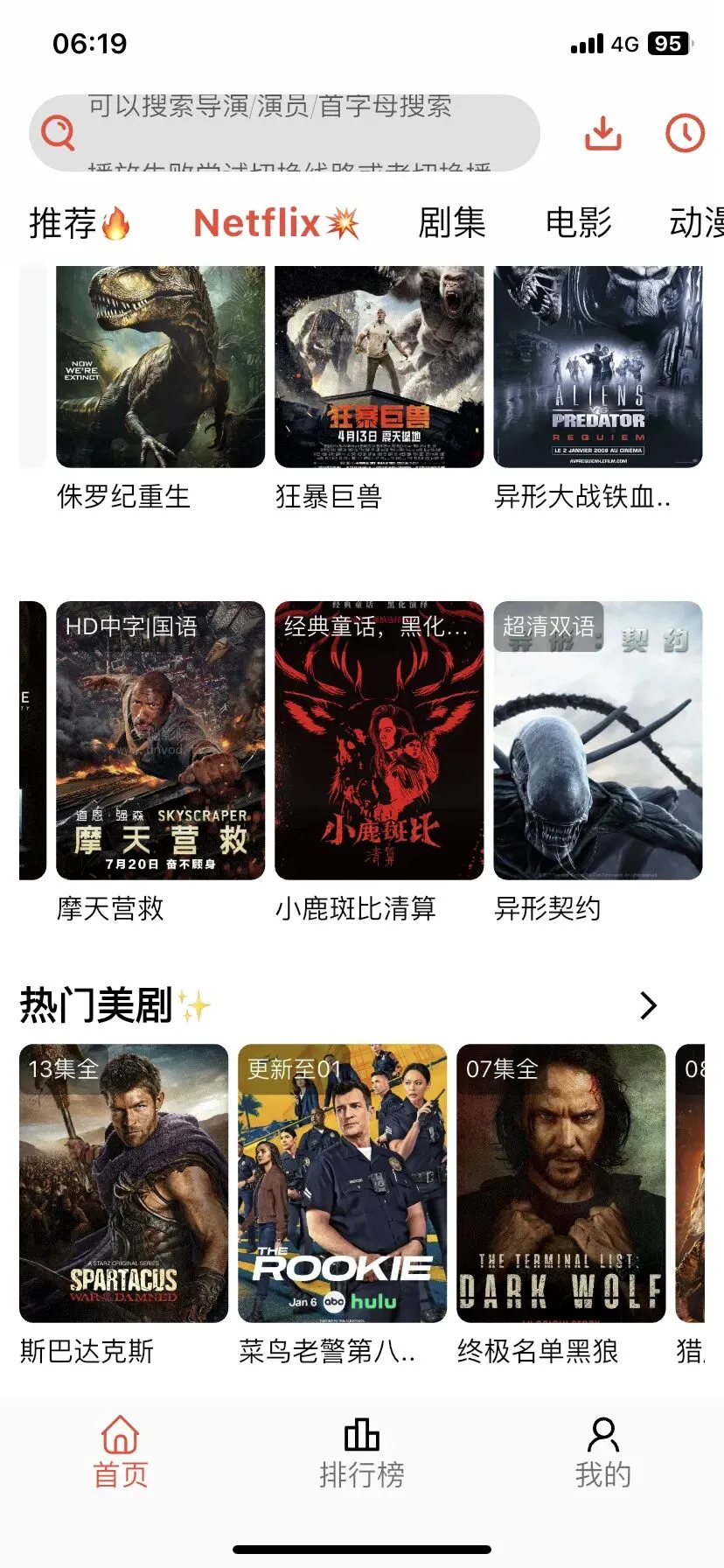Open the 我的 profile tab
The image size is (724, 1568).
(x=602, y=1452)
